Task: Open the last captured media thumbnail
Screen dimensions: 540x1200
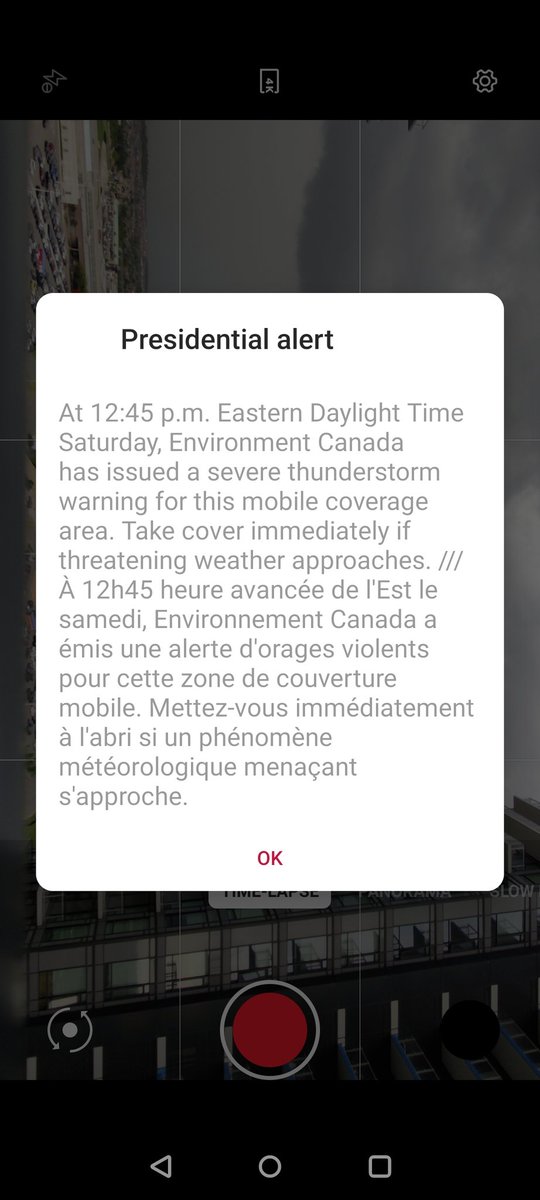Action: pos(469,1030)
